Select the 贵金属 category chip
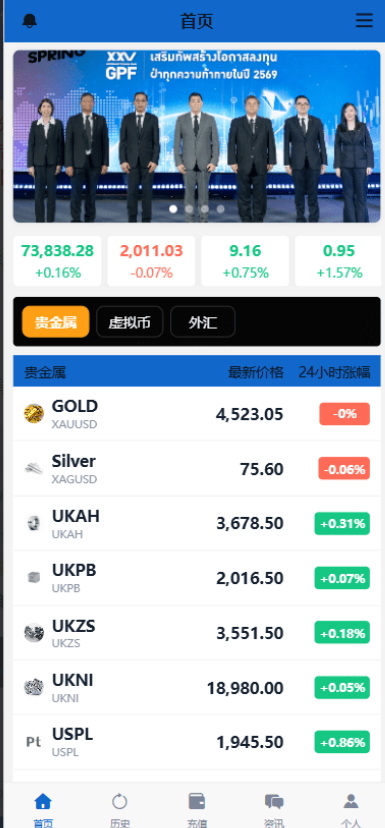 click(x=56, y=322)
